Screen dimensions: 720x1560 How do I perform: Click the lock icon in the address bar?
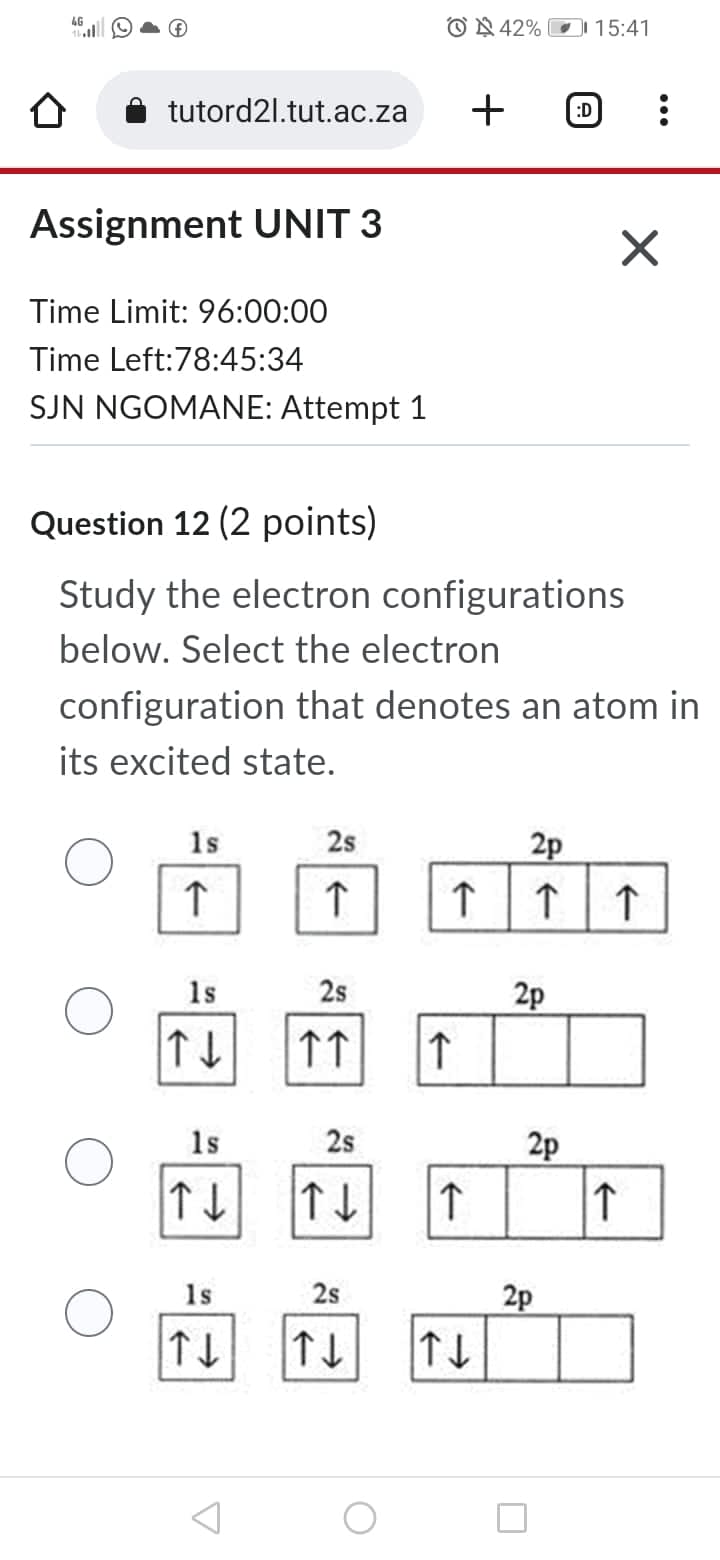[141, 110]
